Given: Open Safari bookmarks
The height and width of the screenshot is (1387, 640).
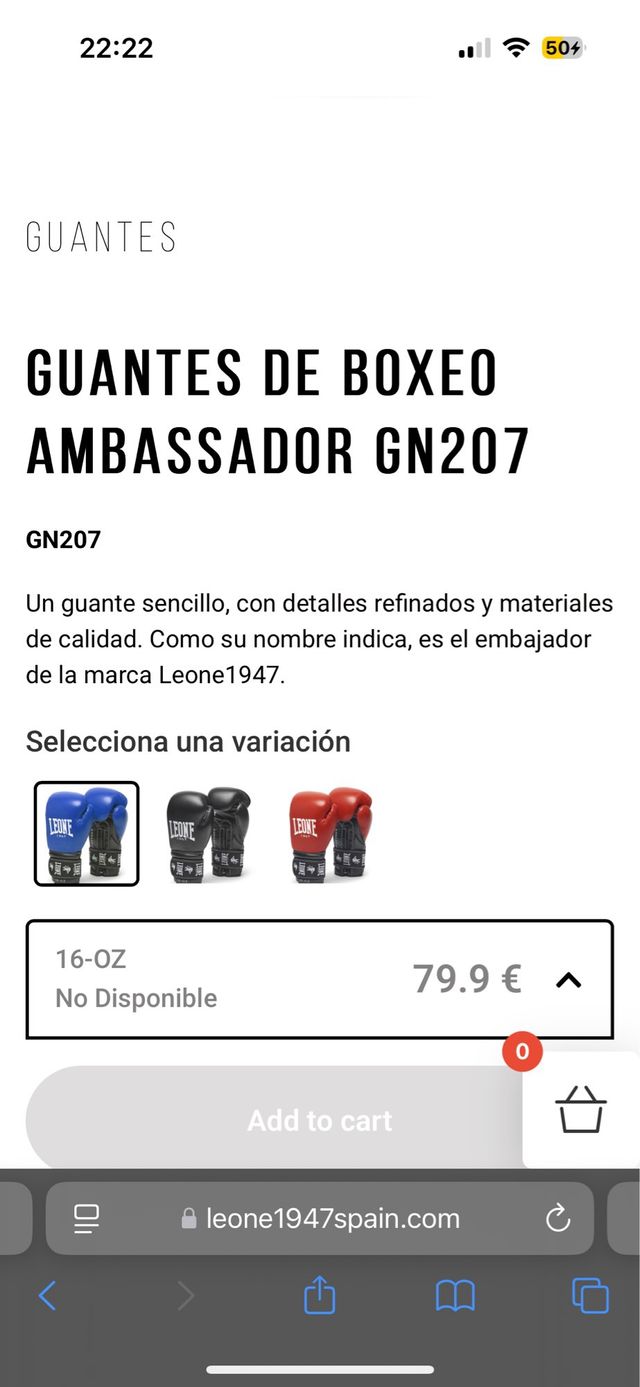Looking at the screenshot, I should tap(455, 1297).
